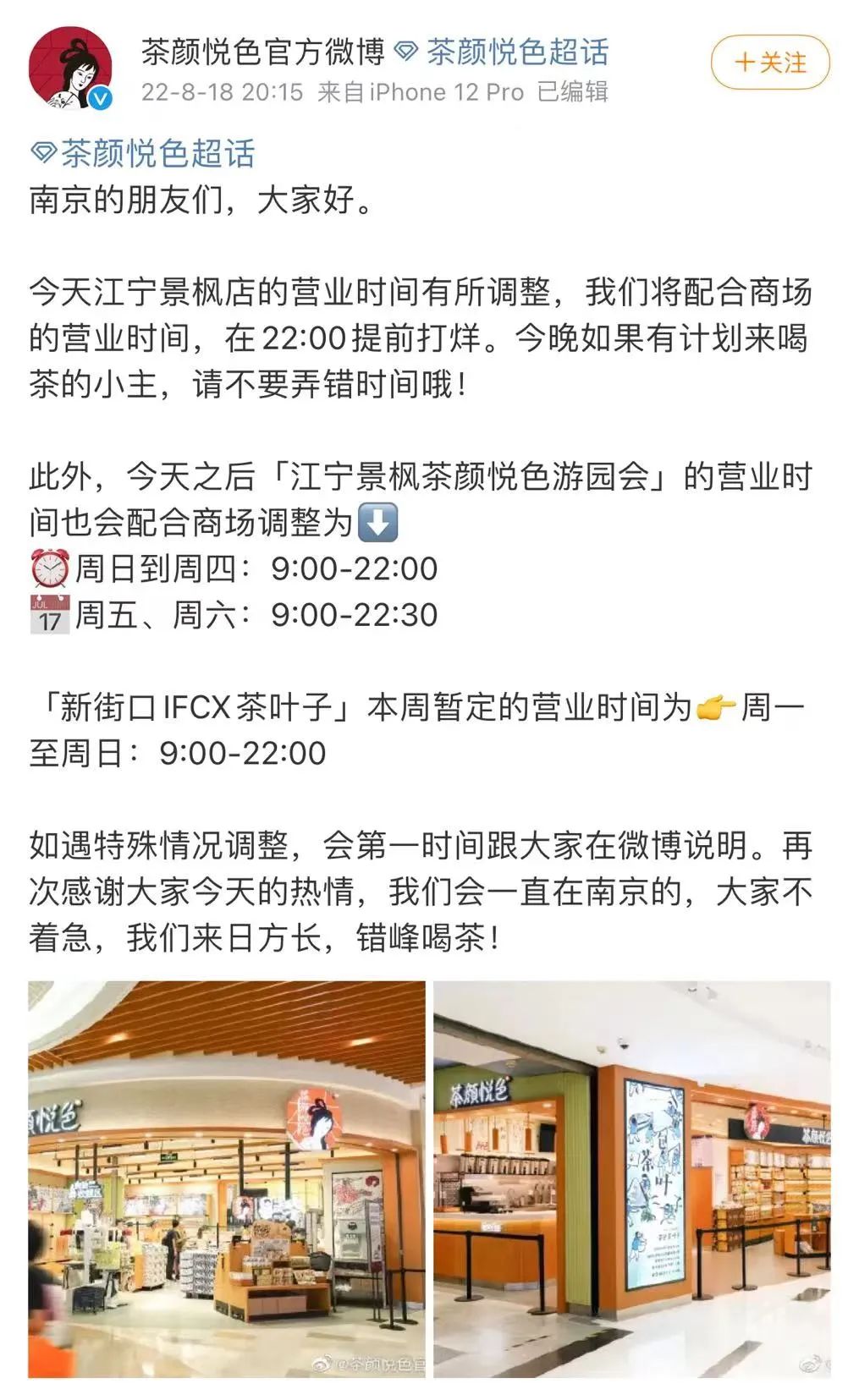The width and height of the screenshot is (859, 1400).
Task: Open the 茶颜悦色 profile avatar
Action: [x=70, y=68]
